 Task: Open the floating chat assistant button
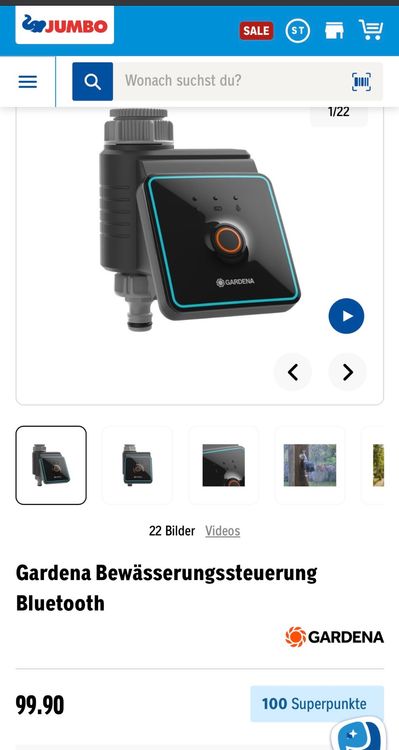(x=358, y=734)
